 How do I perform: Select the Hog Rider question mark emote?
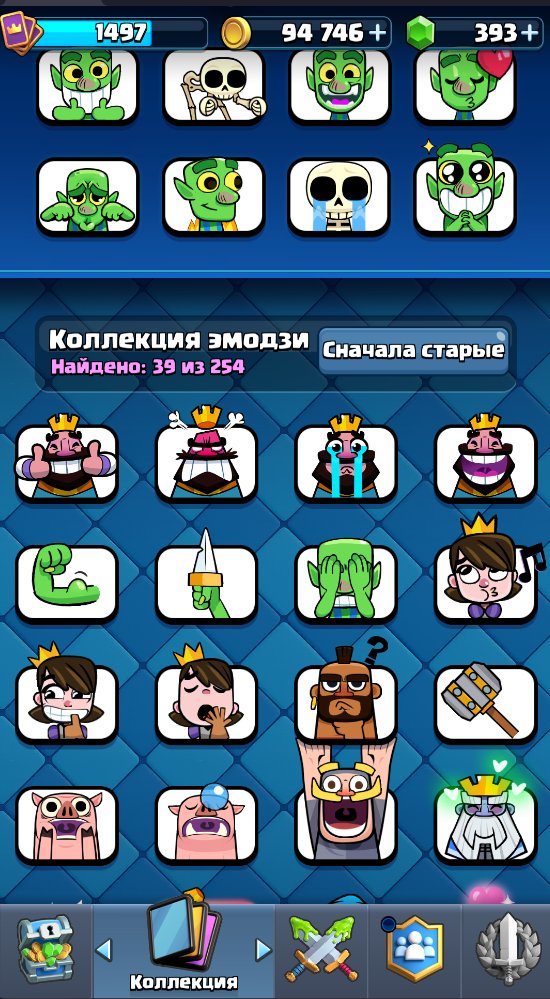tap(346, 694)
